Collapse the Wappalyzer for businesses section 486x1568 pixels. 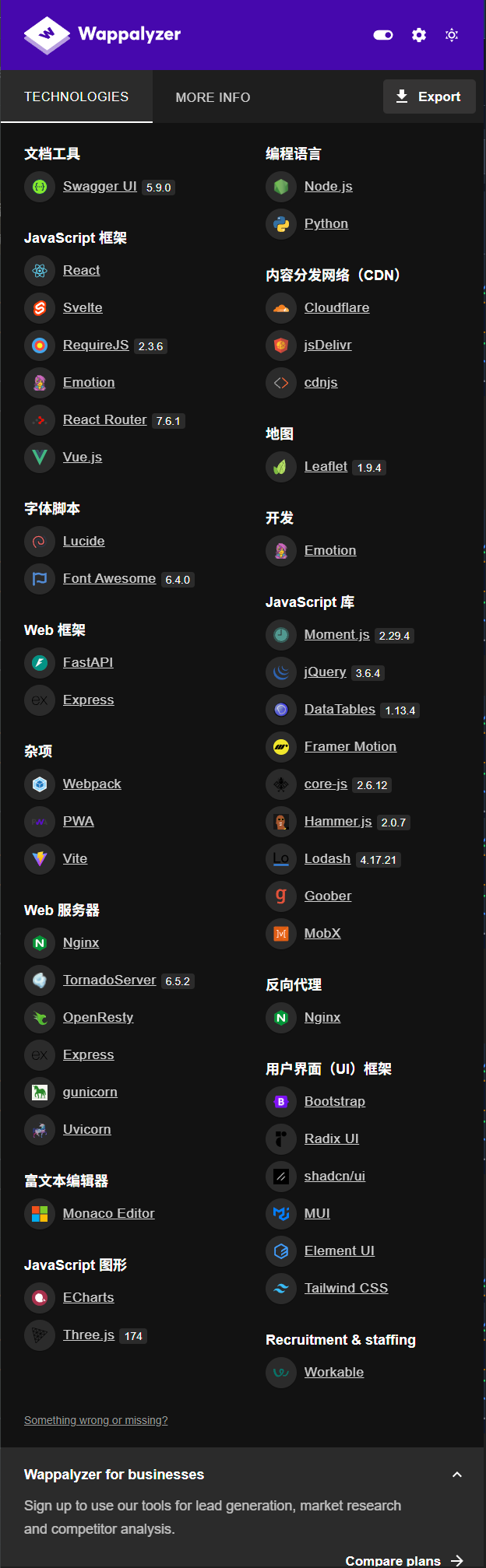coord(457,1474)
